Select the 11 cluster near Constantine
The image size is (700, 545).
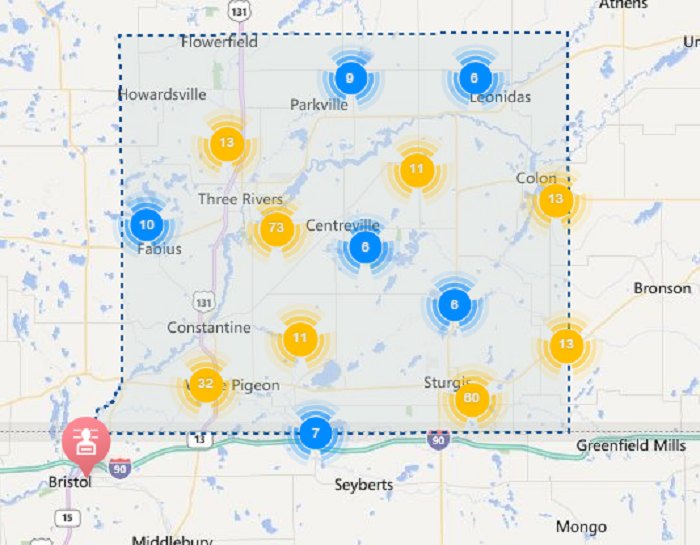(300, 338)
